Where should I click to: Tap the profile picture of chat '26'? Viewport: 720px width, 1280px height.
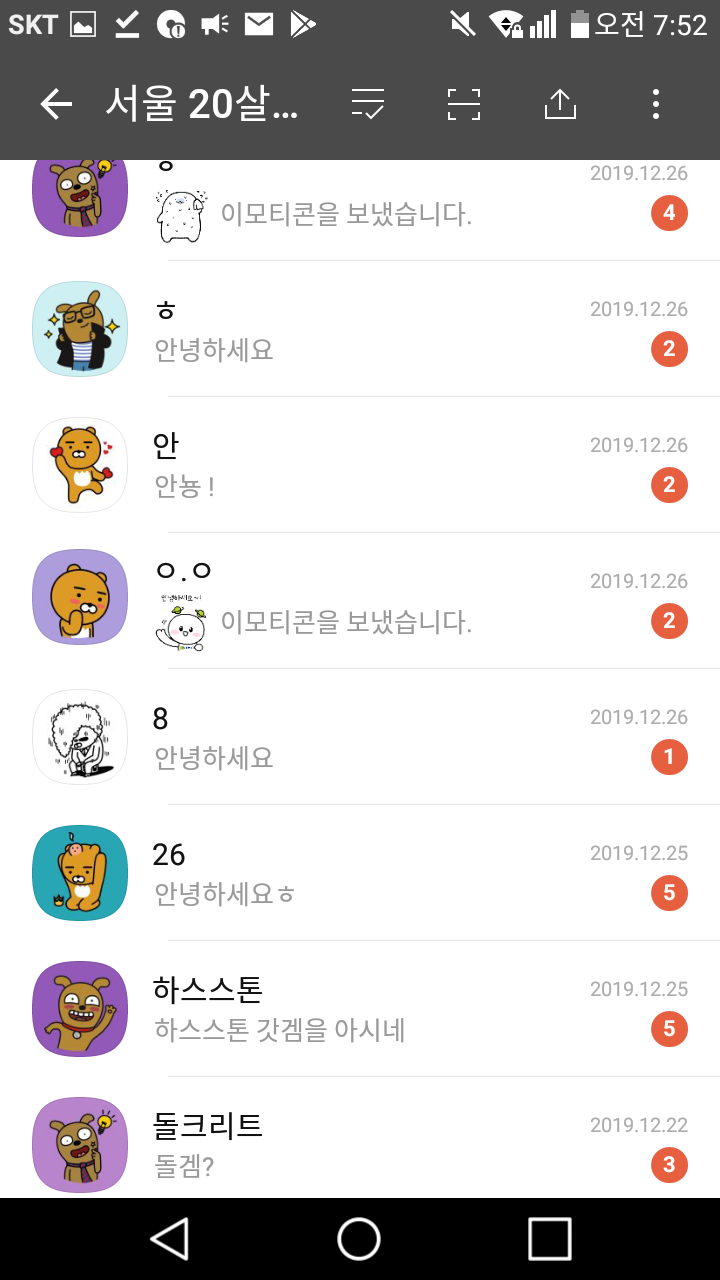[80, 873]
